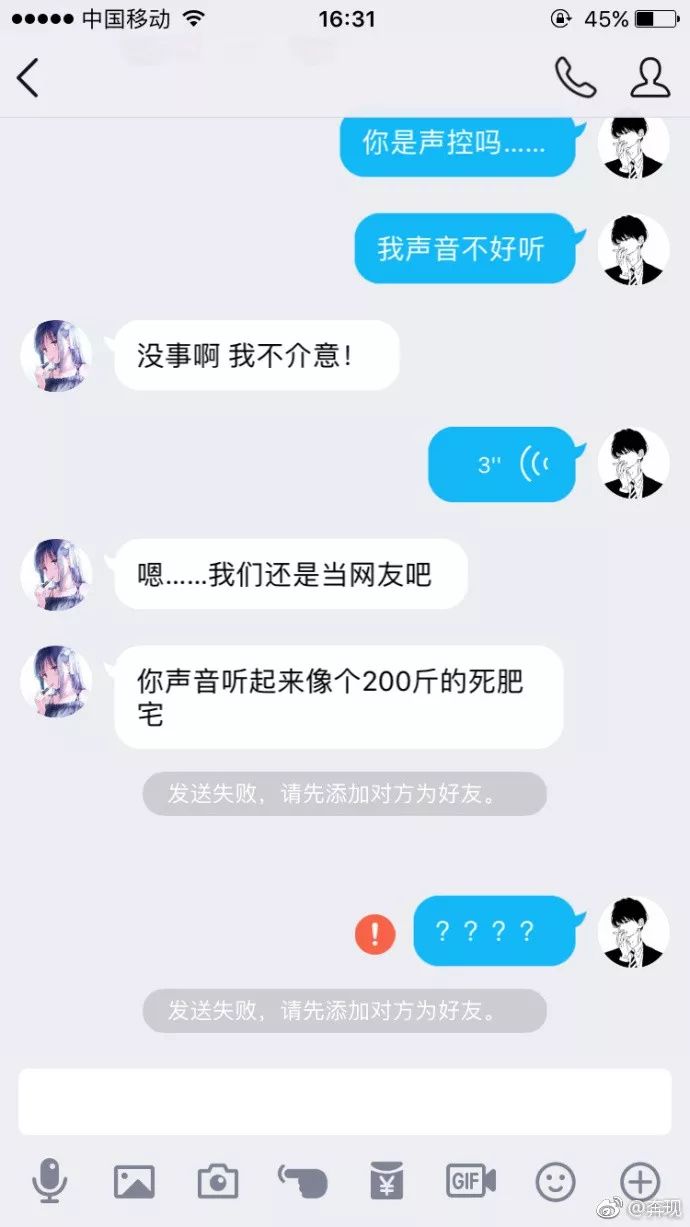Screen dimensions: 690x1227
Task: Open the photo gallery picker
Action: coord(134,1182)
